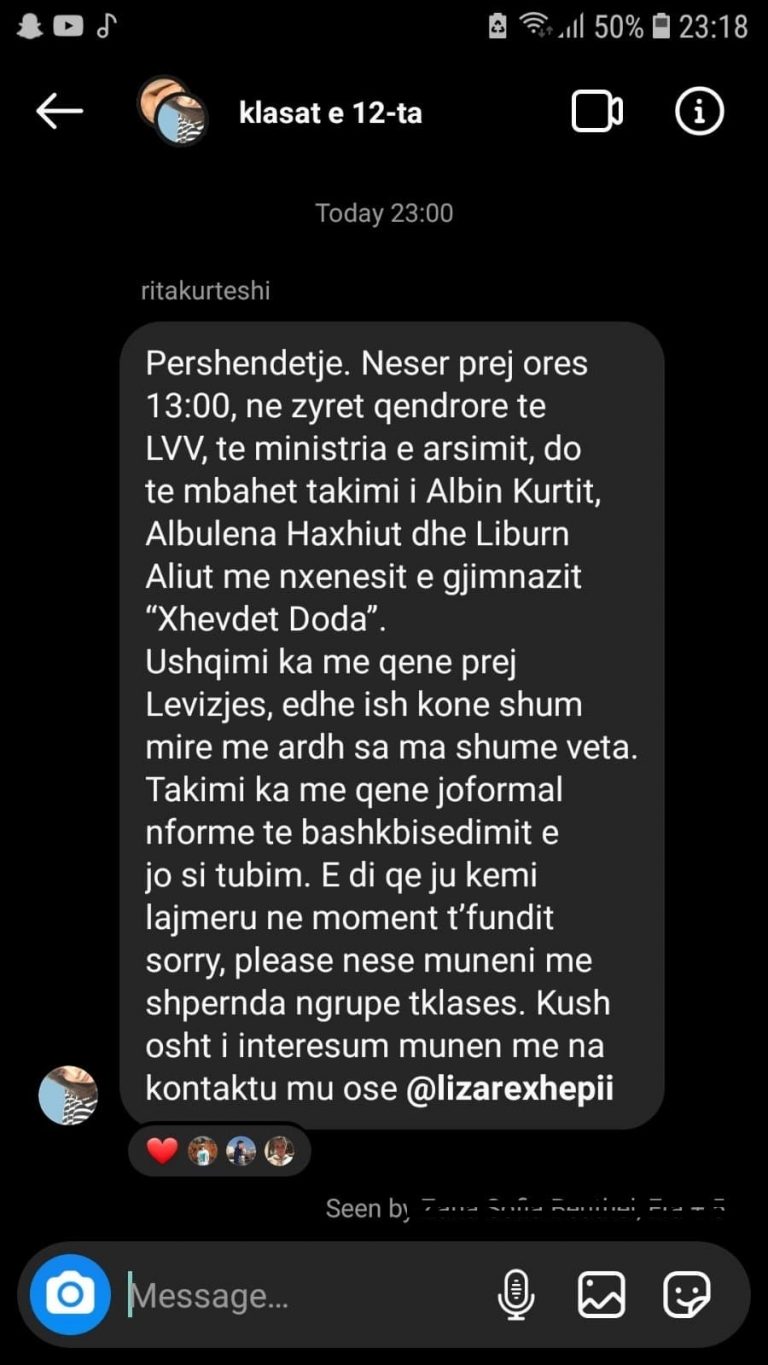Go back to the inbox
The image size is (768, 1365).
point(59,112)
